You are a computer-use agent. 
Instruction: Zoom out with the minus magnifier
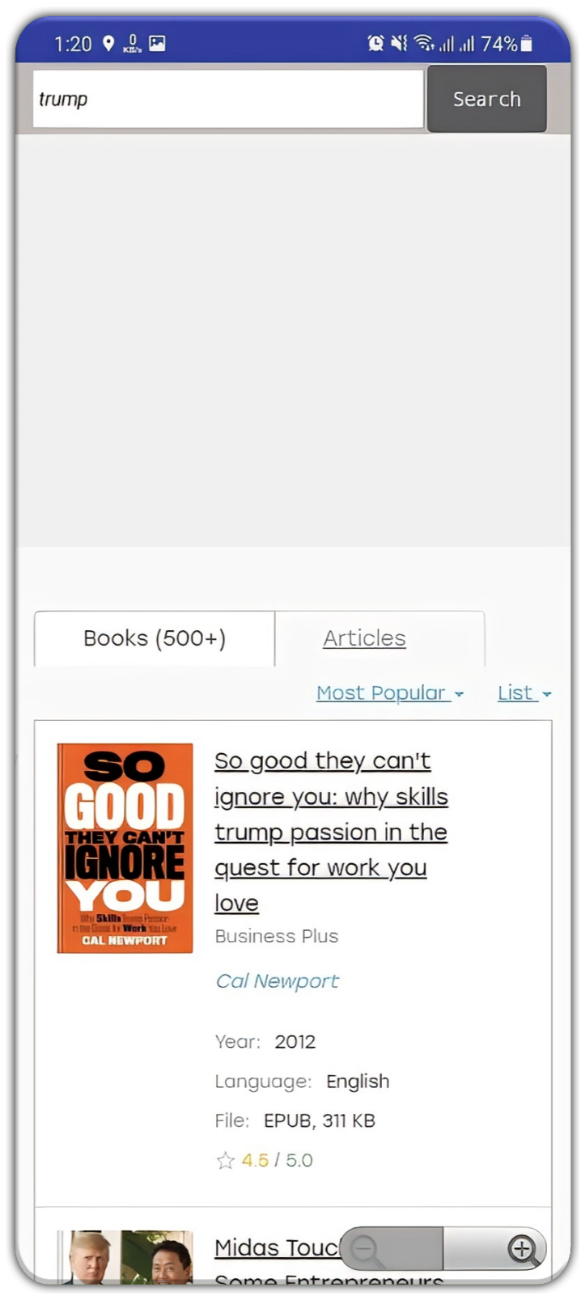pyautogui.click(x=367, y=1250)
